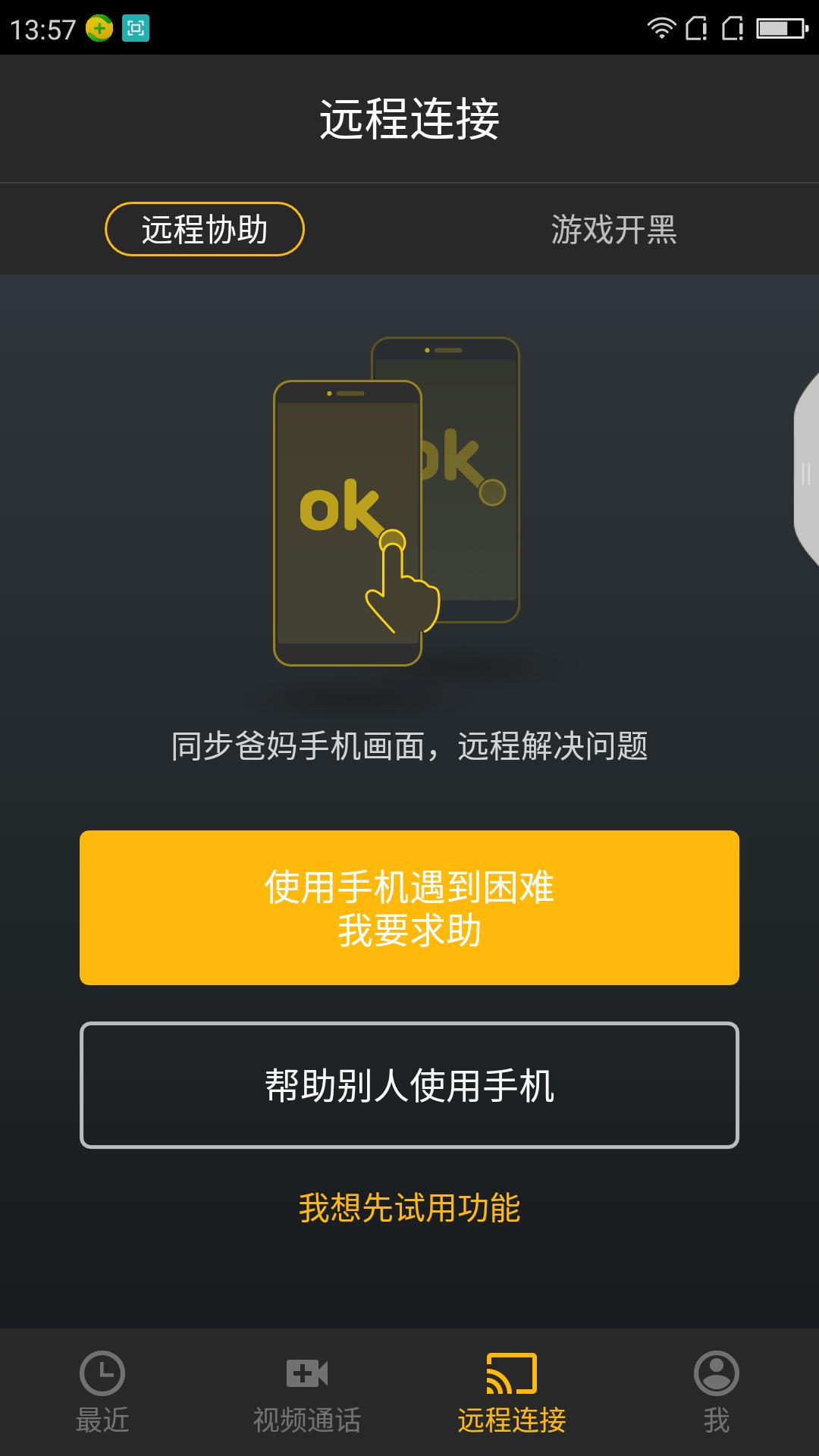Tap the 最近 label in bottom bar
The height and width of the screenshot is (1456, 819).
click(x=102, y=1418)
